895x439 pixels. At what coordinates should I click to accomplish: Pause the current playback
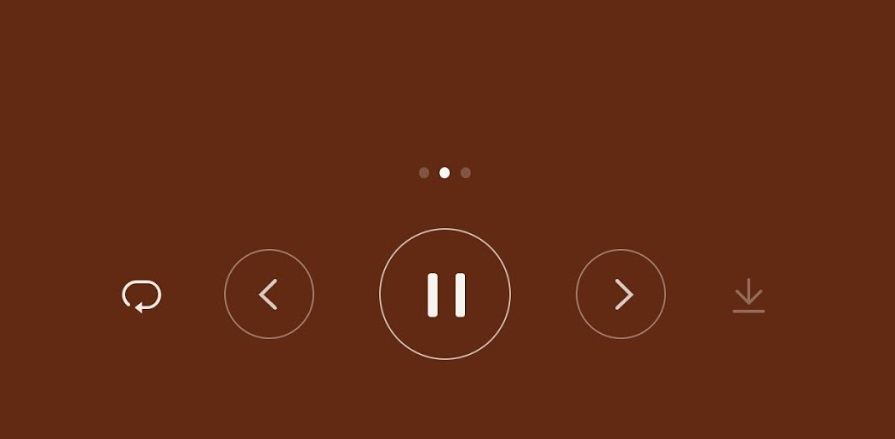click(x=445, y=294)
